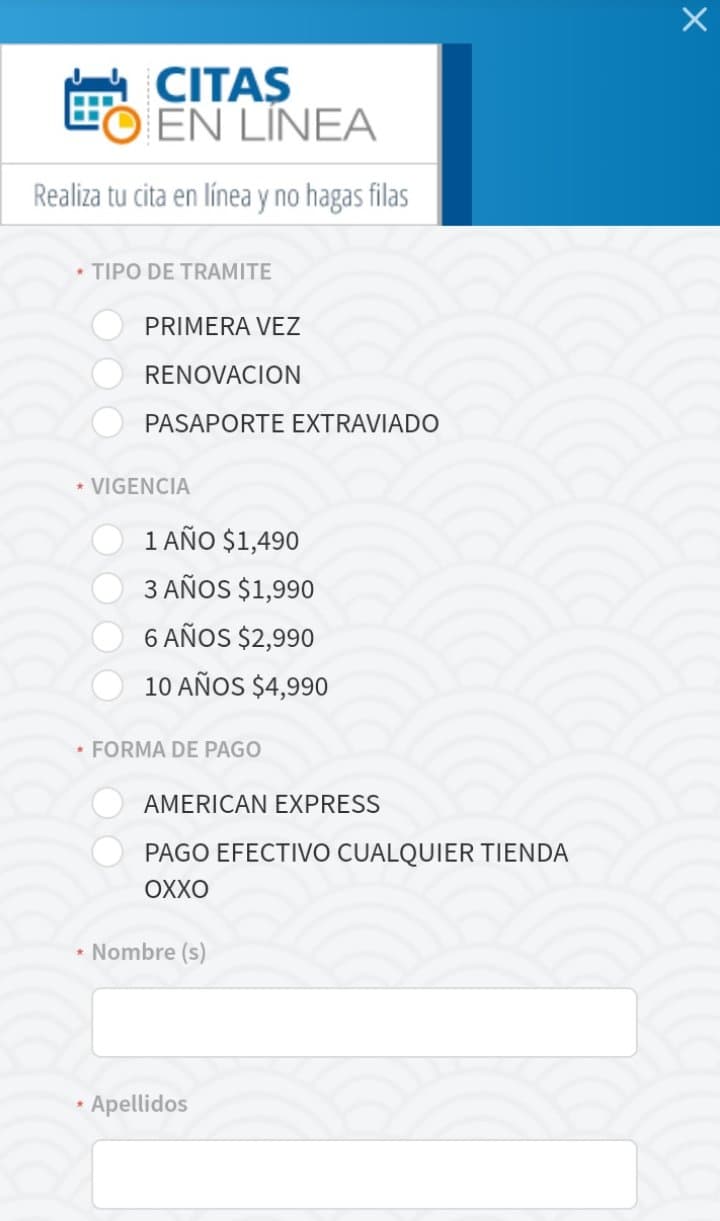The image size is (720, 1221).
Task: Tap the Apellidos text field
Action: point(364,1174)
